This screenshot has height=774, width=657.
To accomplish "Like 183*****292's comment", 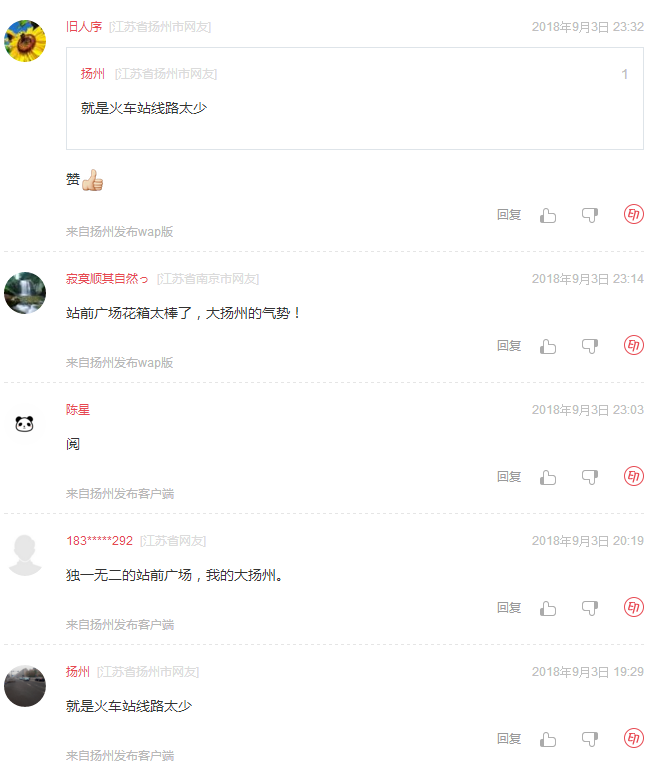I will tap(548, 608).
